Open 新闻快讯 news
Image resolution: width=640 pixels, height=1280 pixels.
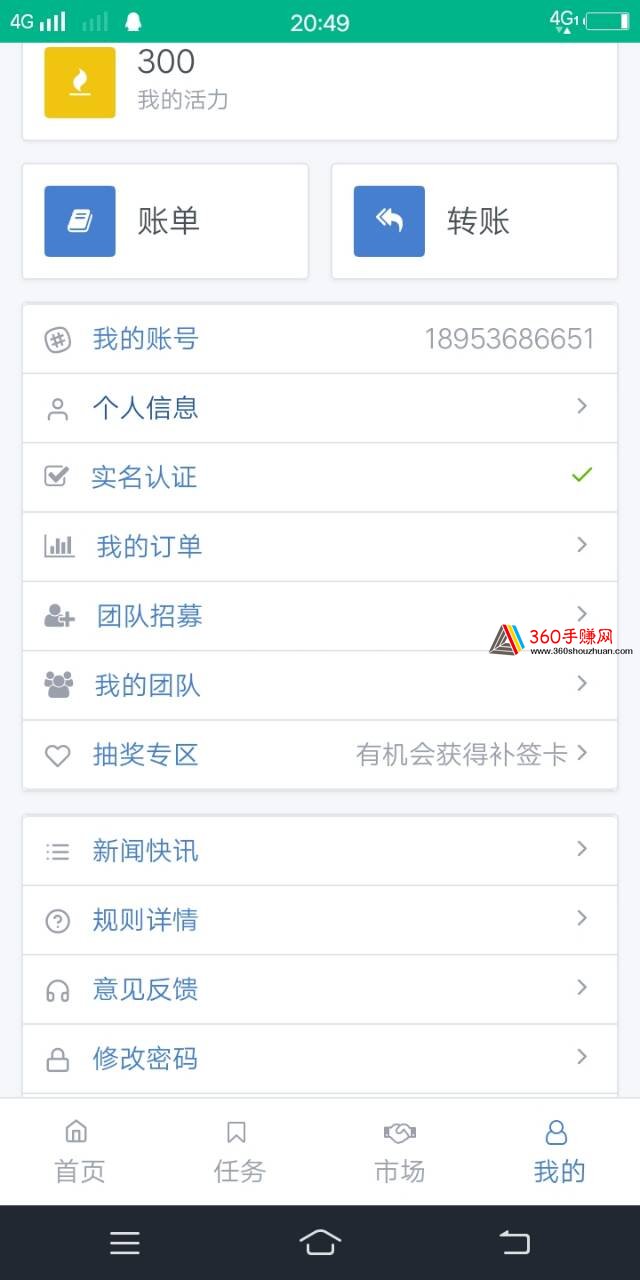(x=319, y=851)
